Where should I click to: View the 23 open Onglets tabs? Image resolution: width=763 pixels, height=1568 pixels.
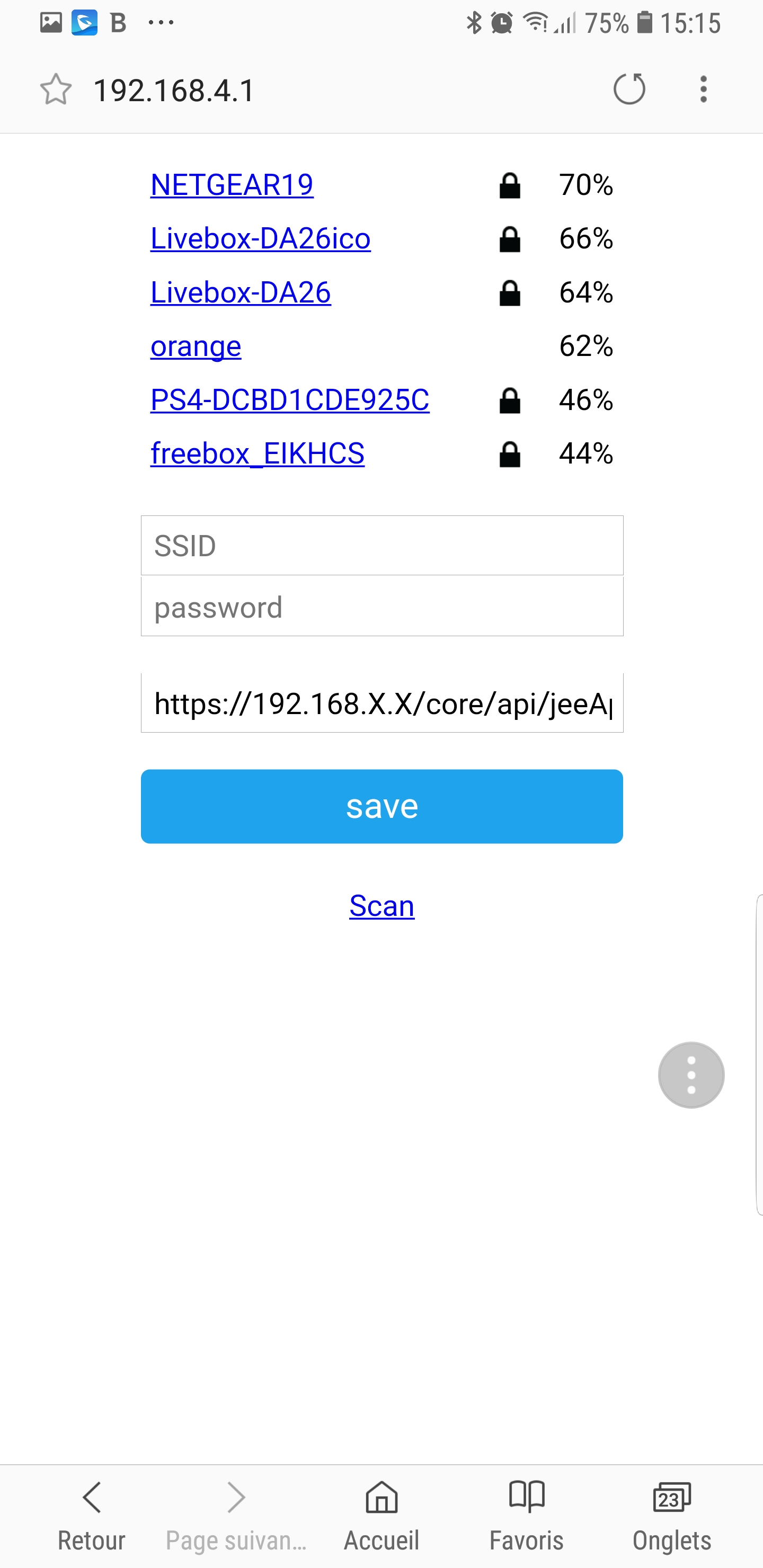coord(672,1516)
